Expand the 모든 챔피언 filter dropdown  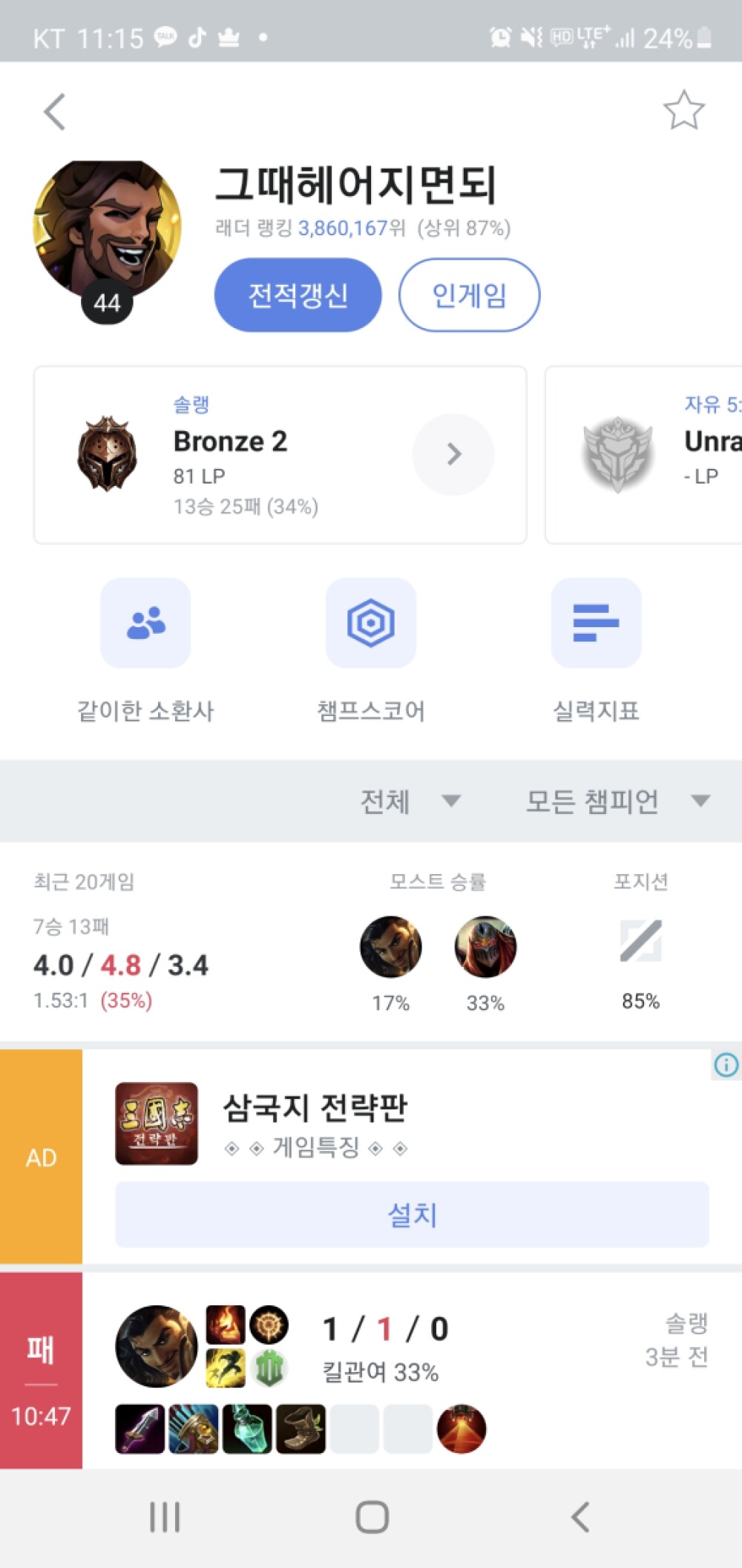(617, 801)
